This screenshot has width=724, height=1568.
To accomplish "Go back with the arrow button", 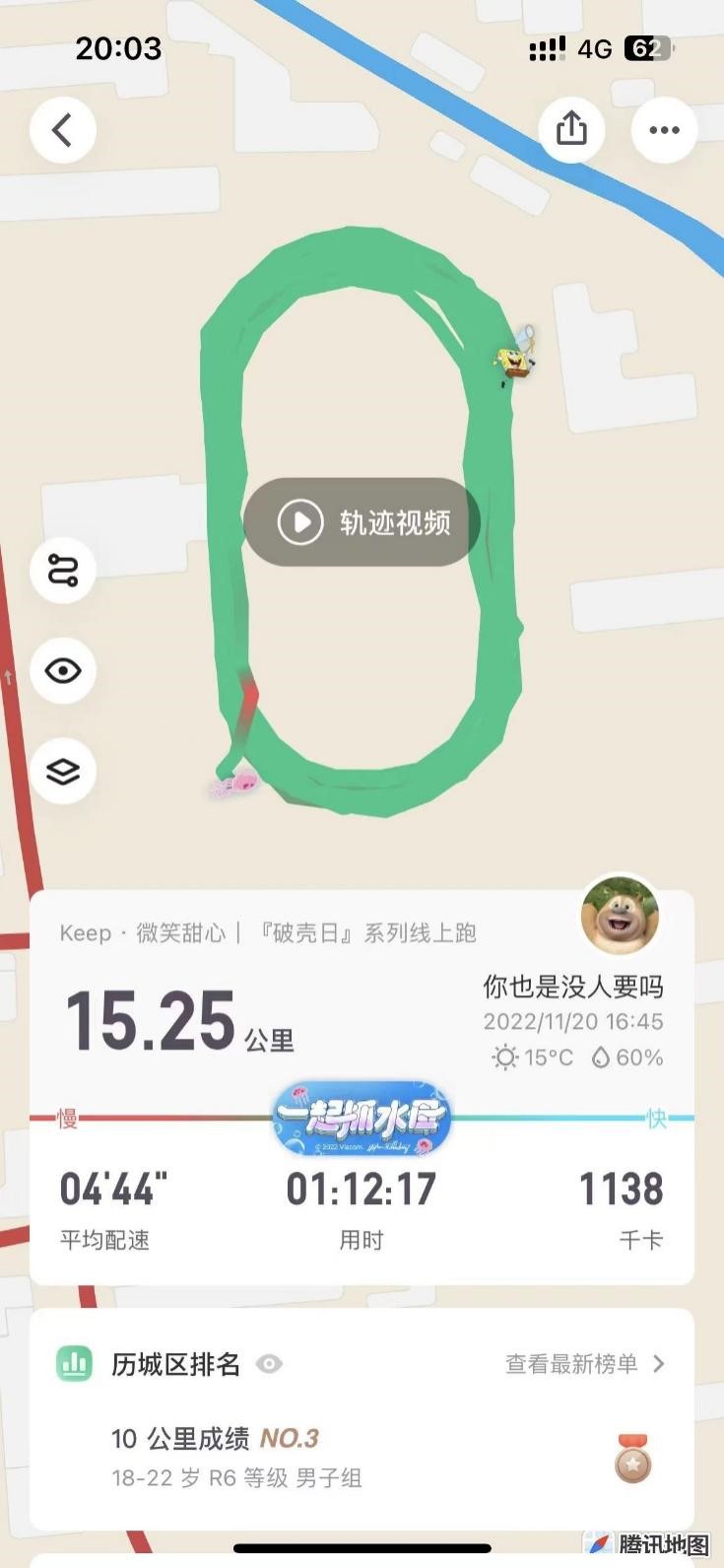I will click(x=63, y=130).
